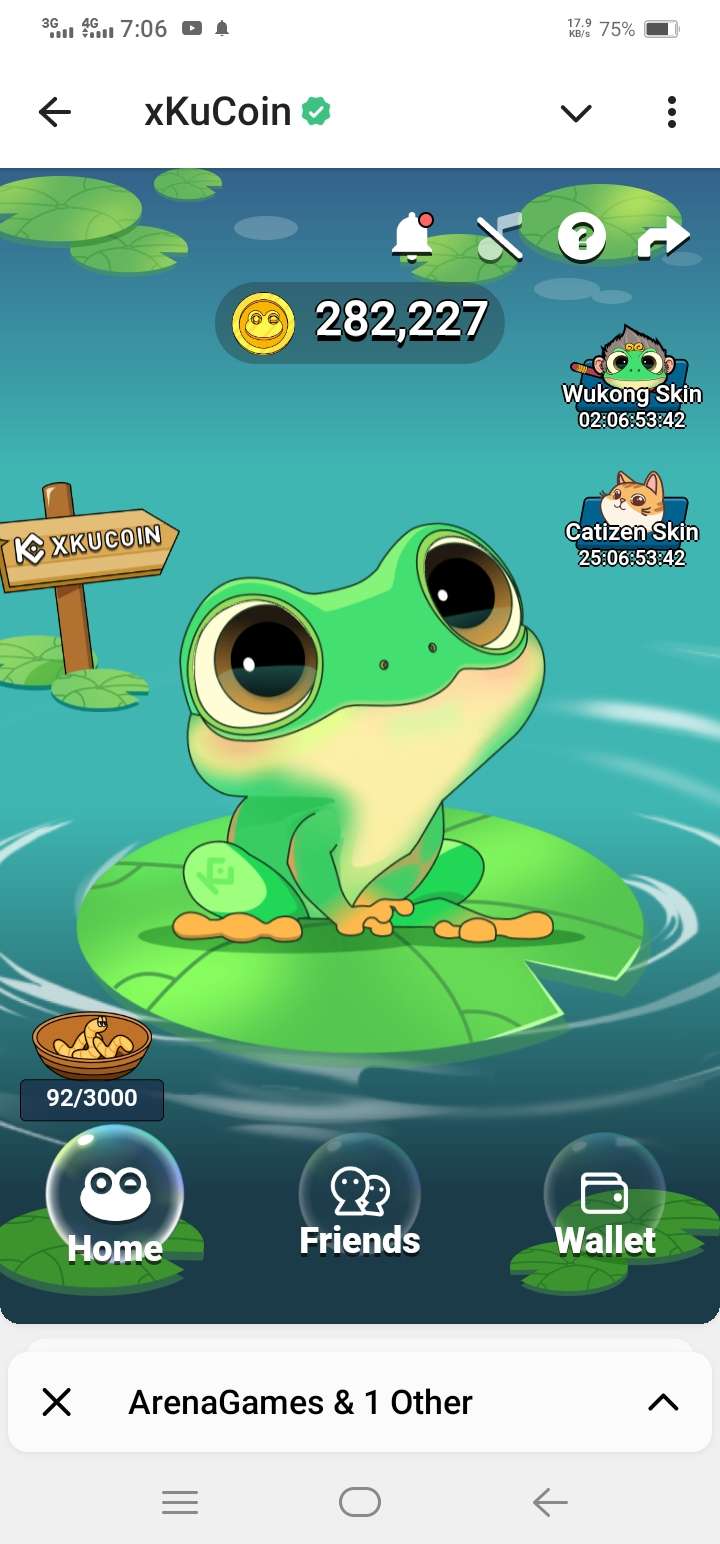
Task: Open the worm basket energy
Action: point(92,1045)
